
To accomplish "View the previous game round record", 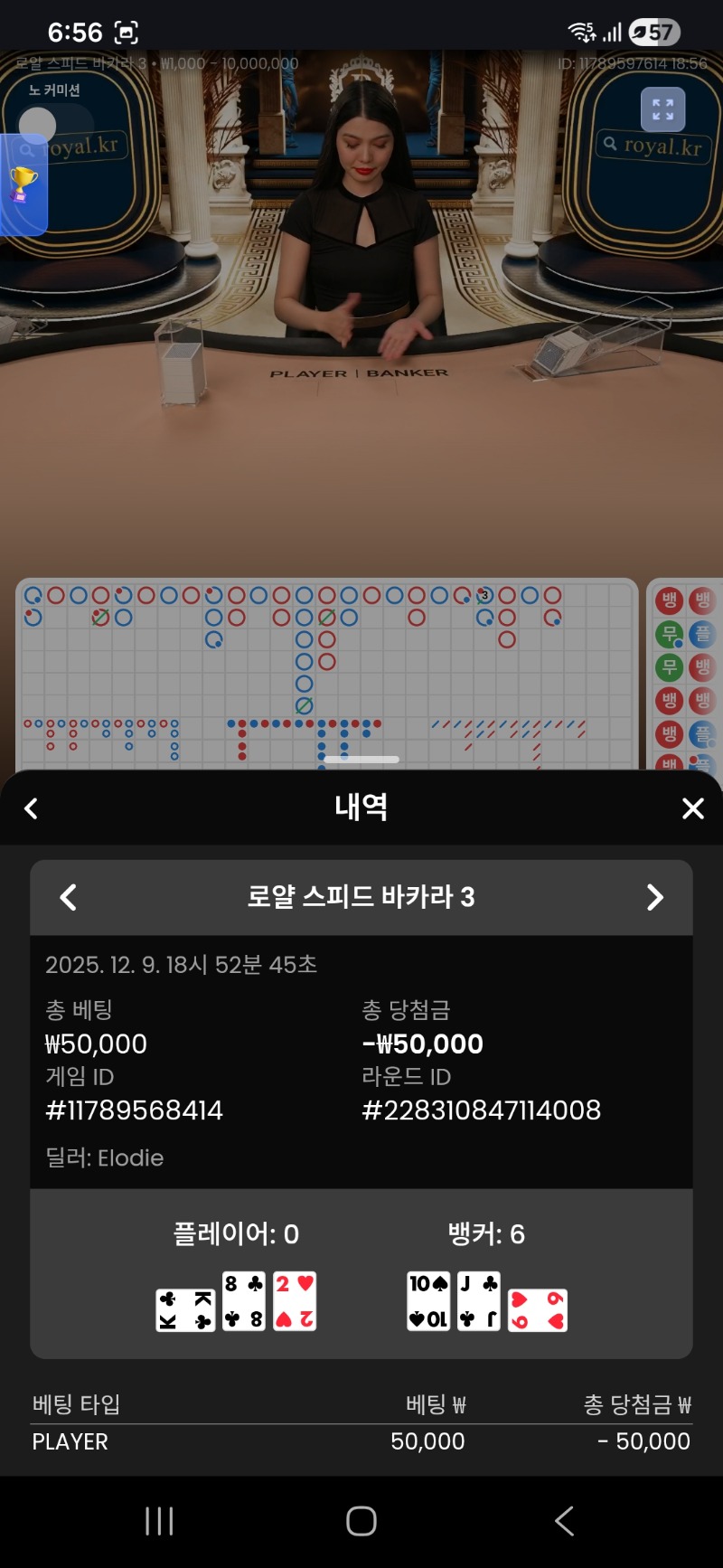I will 68,897.
